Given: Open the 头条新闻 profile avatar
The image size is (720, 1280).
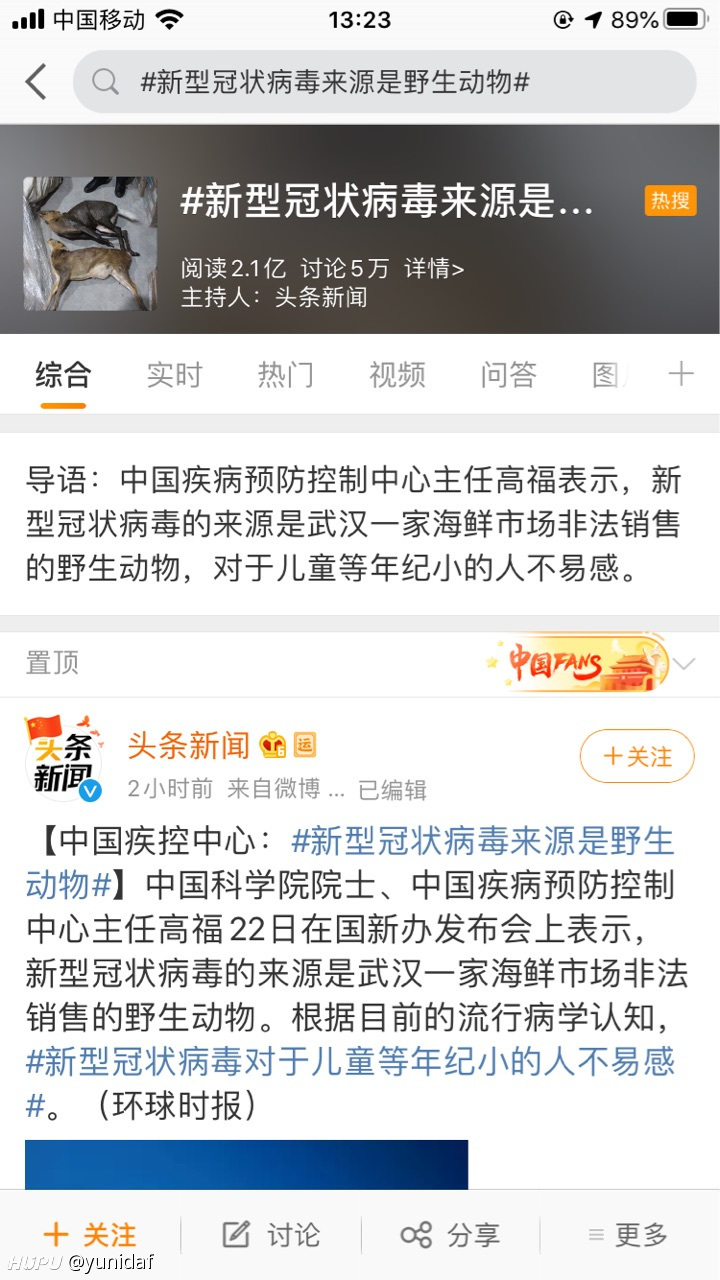Looking at the screenshot, I should click(64, 758).
